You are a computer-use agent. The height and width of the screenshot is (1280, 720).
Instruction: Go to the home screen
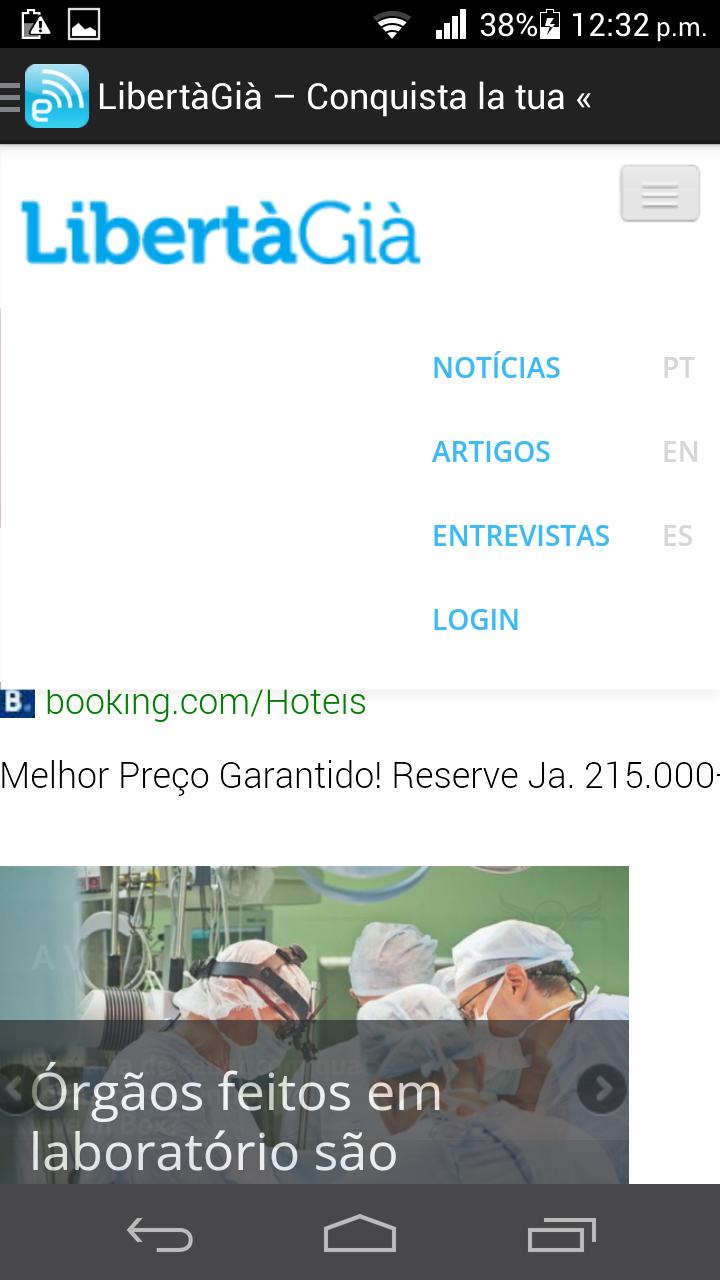pos(360,1235)
